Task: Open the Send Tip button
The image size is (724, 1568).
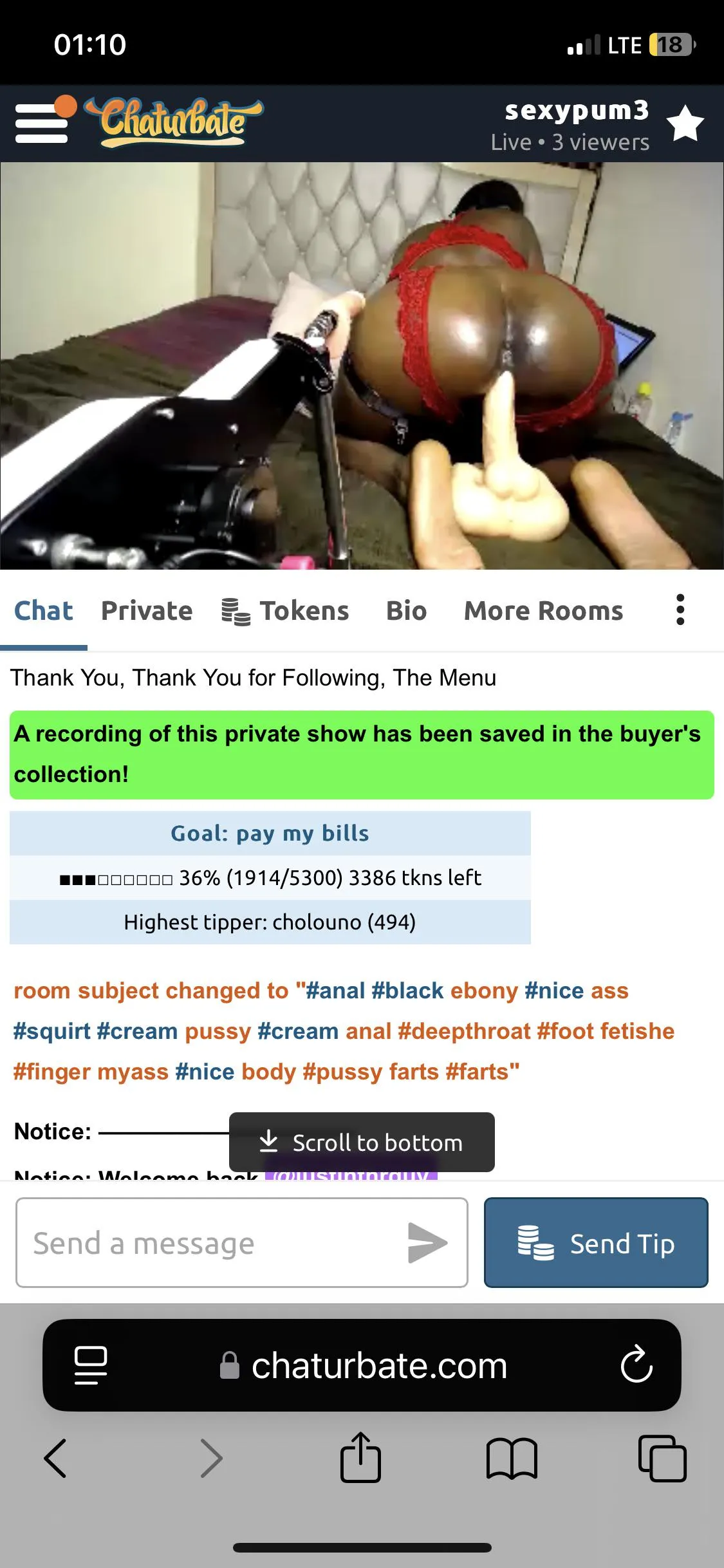Action: point(596,1243)
